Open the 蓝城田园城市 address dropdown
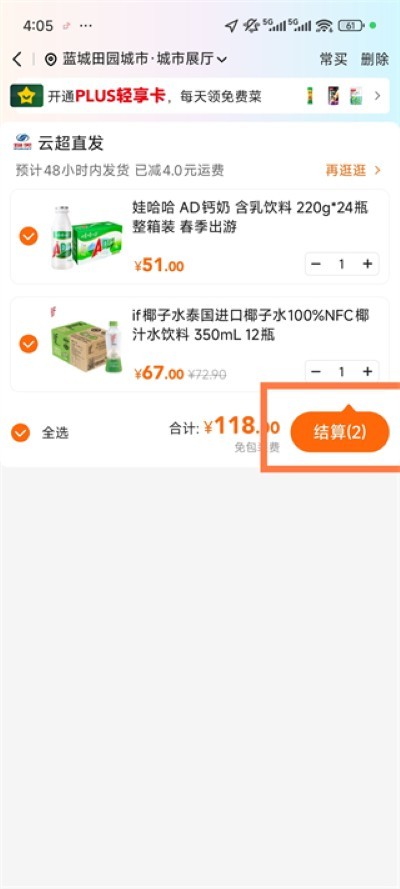 click(x=137, y=59)
